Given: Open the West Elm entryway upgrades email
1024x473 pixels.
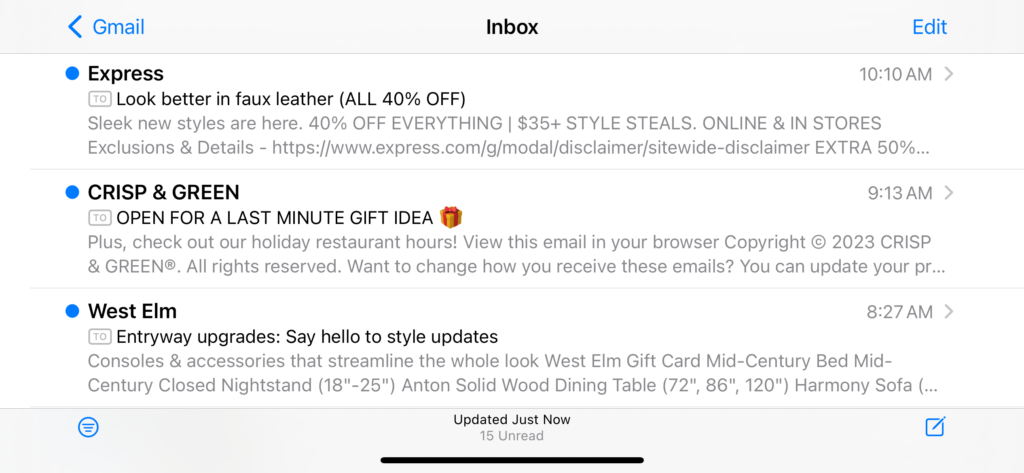Looking at the screenshot, I should point(500,348).
